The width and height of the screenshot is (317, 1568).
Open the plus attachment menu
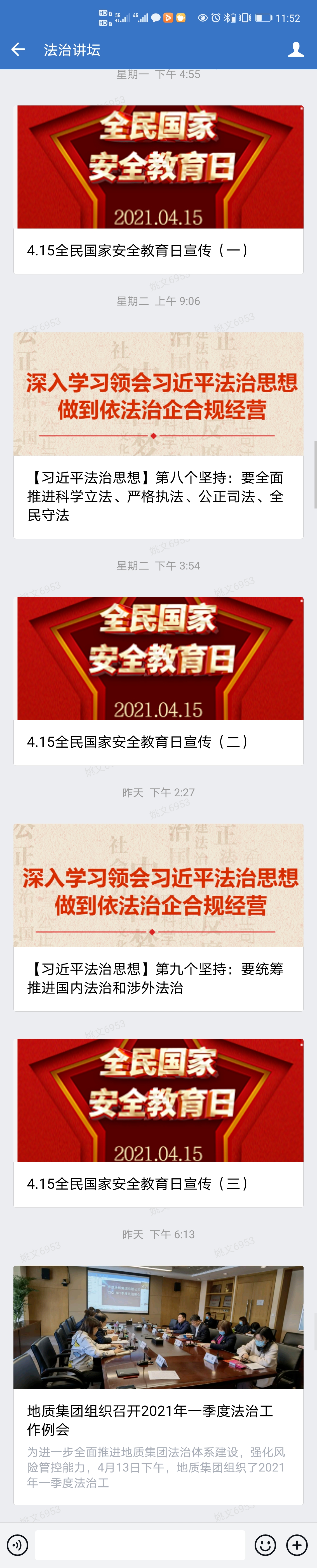tap(296, 1544)
